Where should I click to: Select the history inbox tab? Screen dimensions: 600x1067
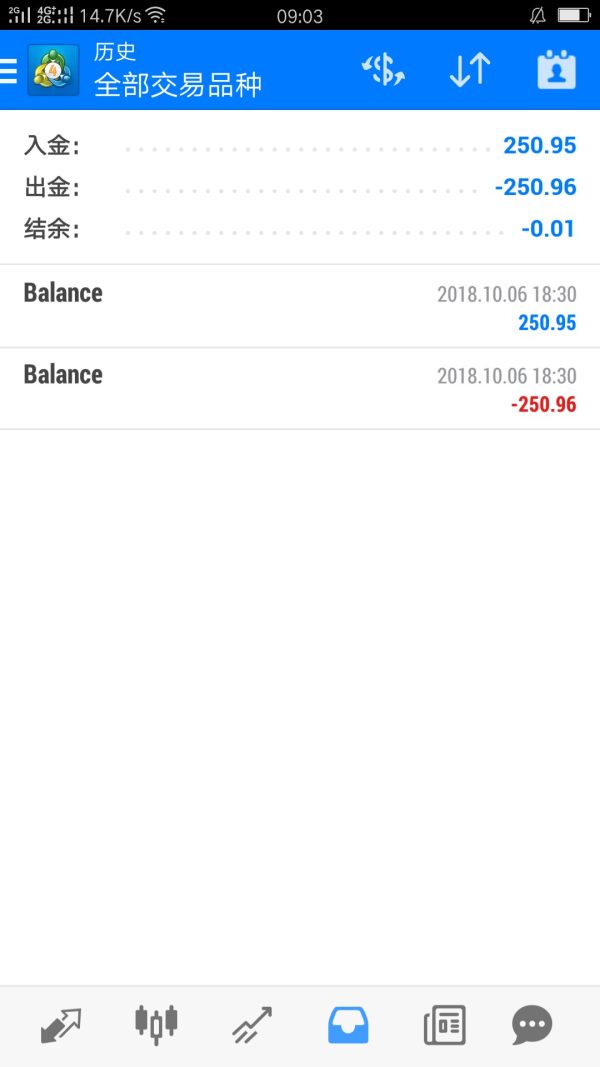[x=348, y=1025]
